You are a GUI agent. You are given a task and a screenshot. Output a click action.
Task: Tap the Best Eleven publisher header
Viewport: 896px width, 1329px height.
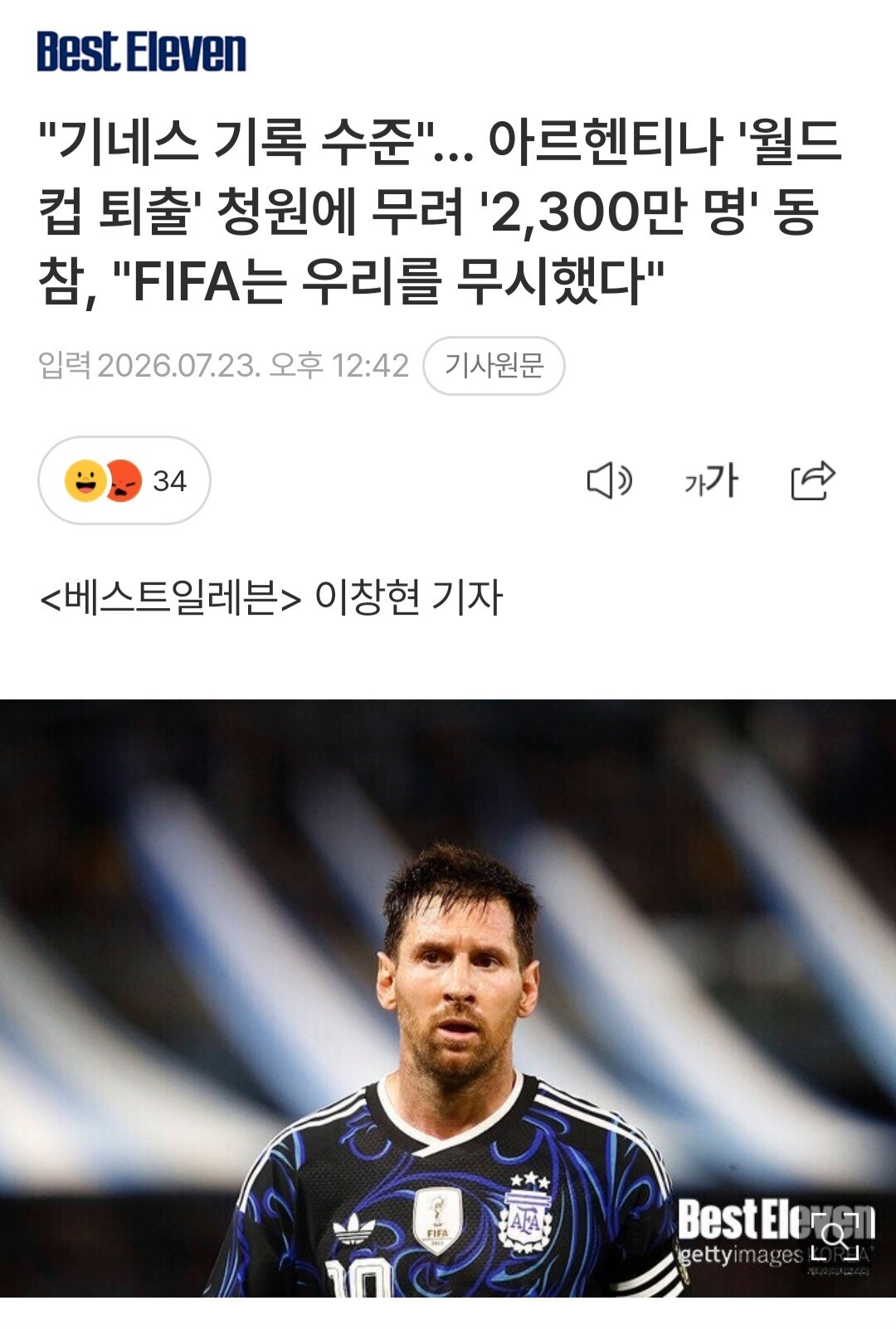(x=142, y=51)
